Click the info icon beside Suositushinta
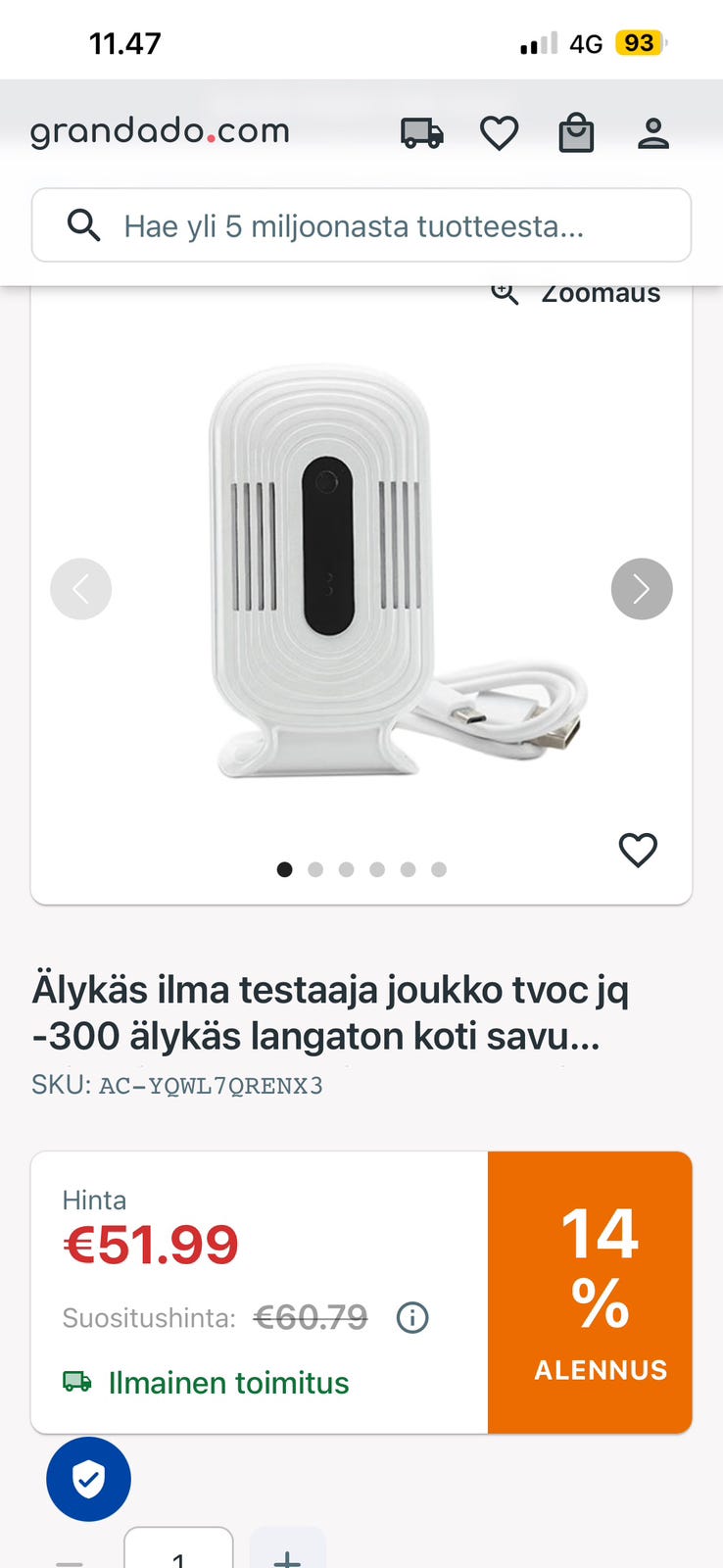This screenshot has height=1568, width=723. [x=412, y=1317]
